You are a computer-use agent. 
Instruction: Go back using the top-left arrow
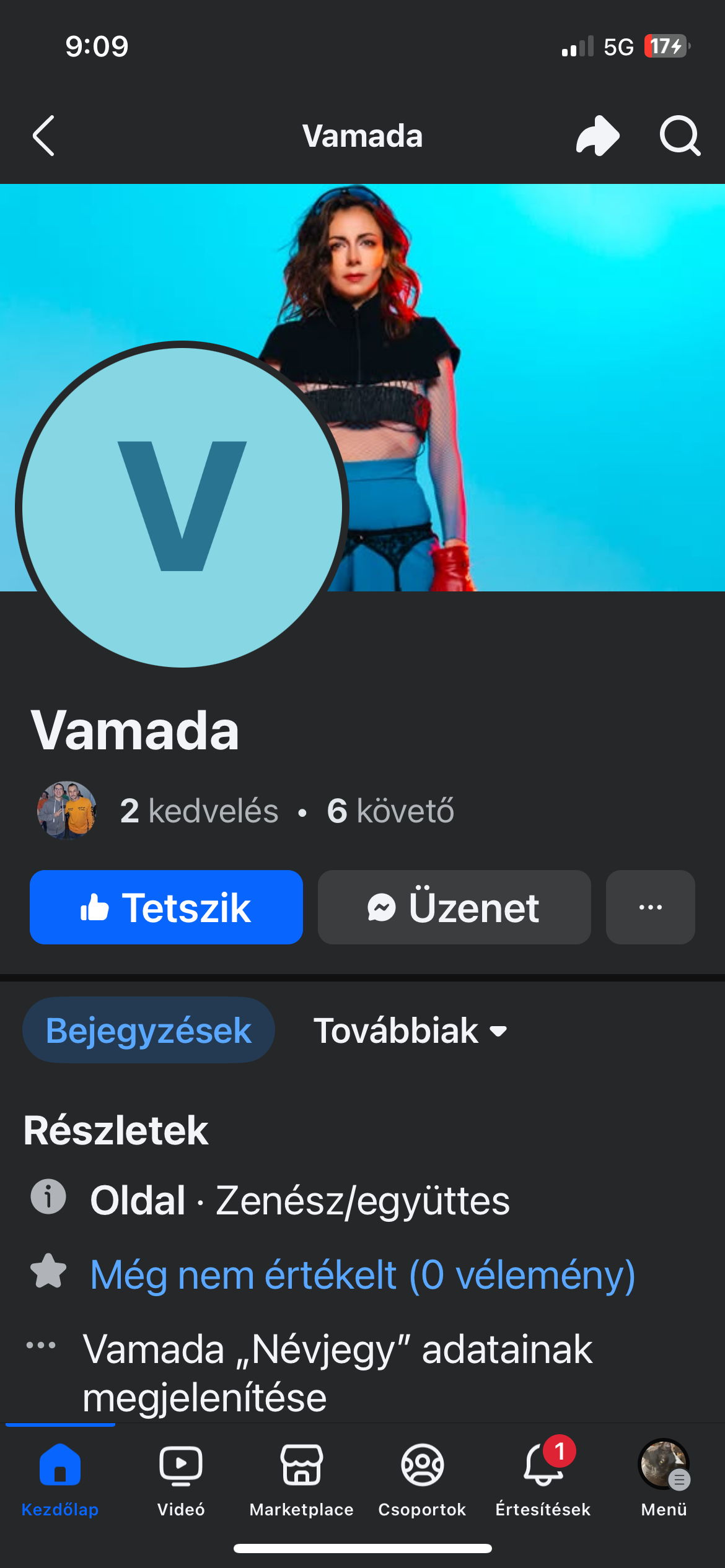coord(43,136)
